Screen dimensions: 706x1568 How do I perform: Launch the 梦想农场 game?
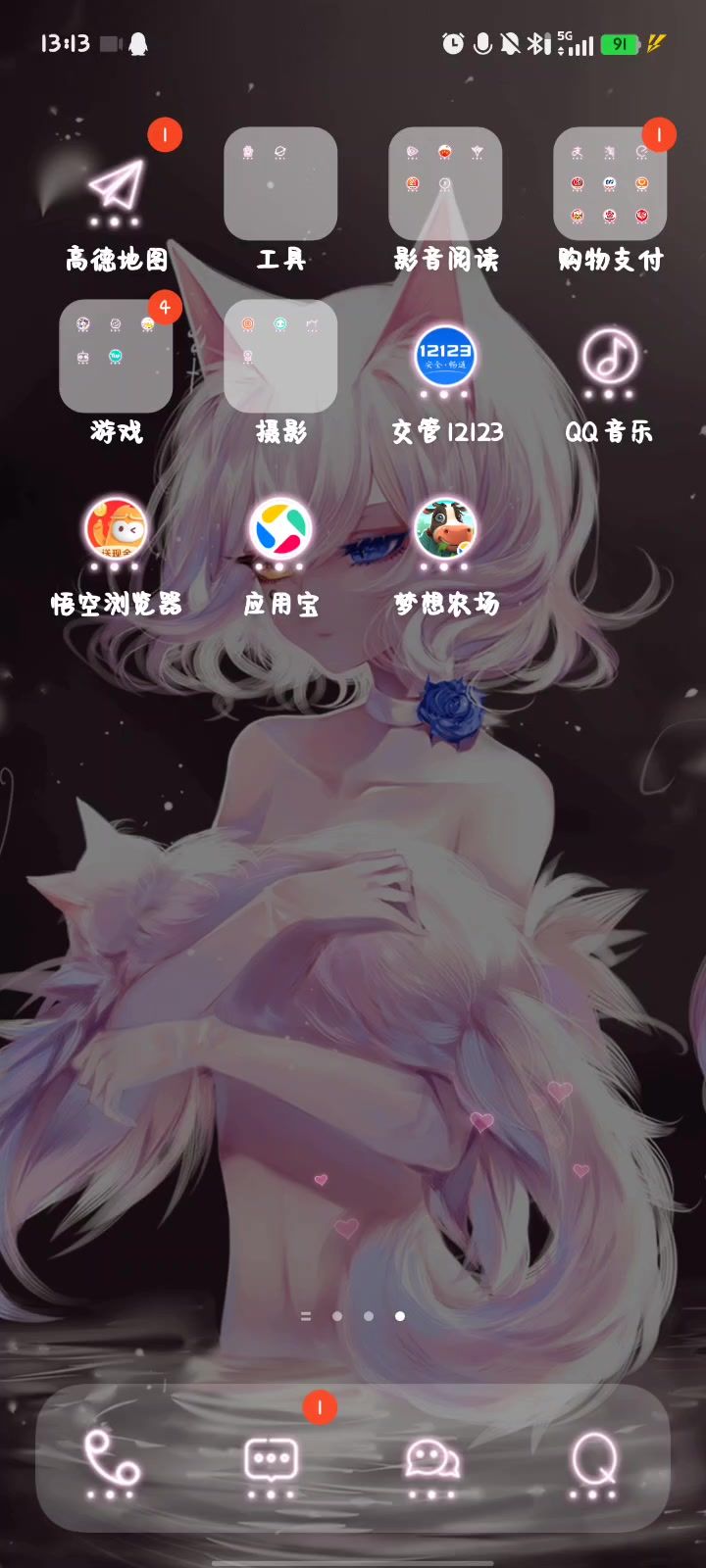445,530
